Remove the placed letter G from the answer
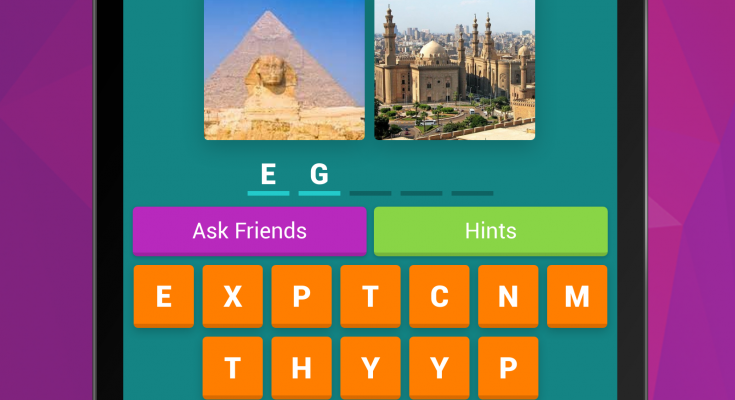 pyautogui.click(x=319, y=175)
